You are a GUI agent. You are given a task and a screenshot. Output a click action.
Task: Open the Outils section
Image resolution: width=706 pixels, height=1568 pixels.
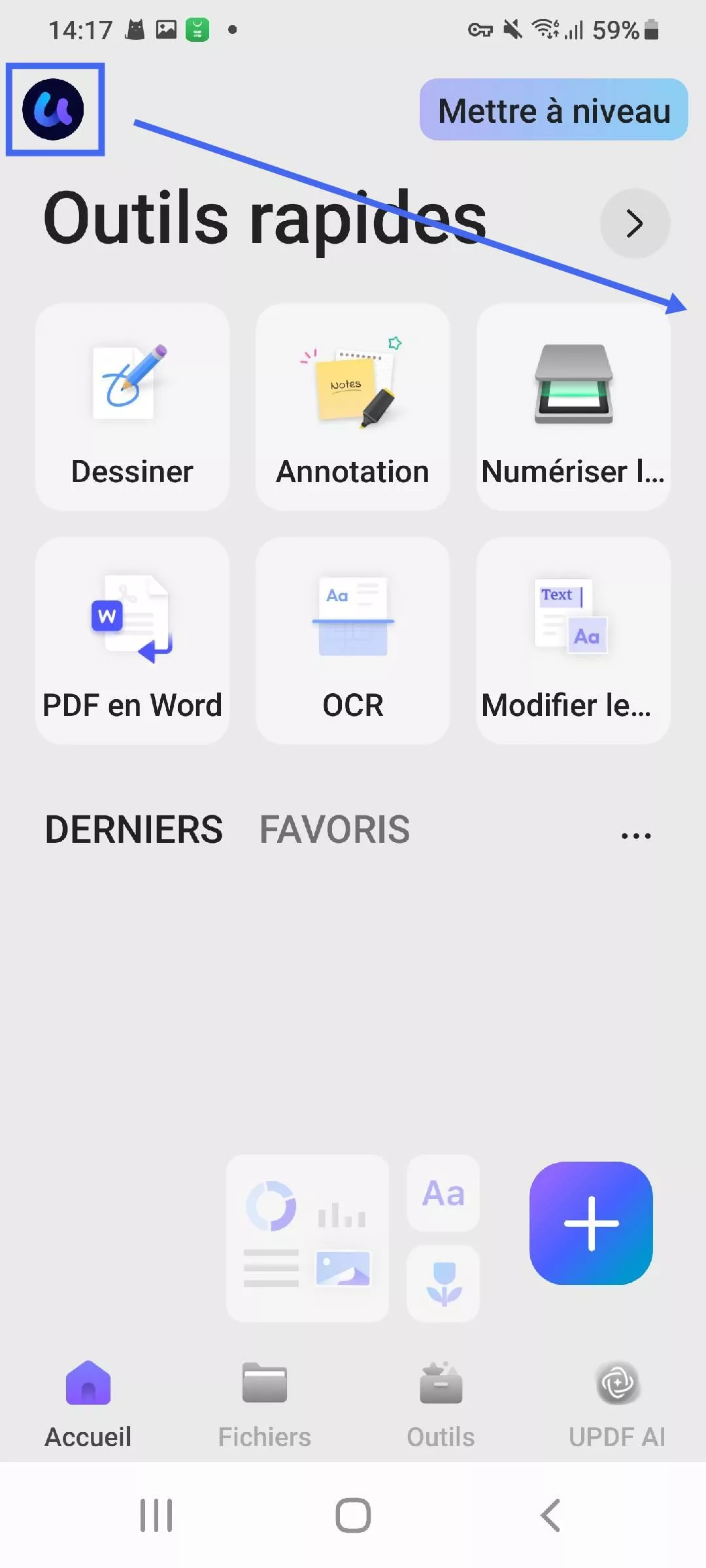[441, 1405]
